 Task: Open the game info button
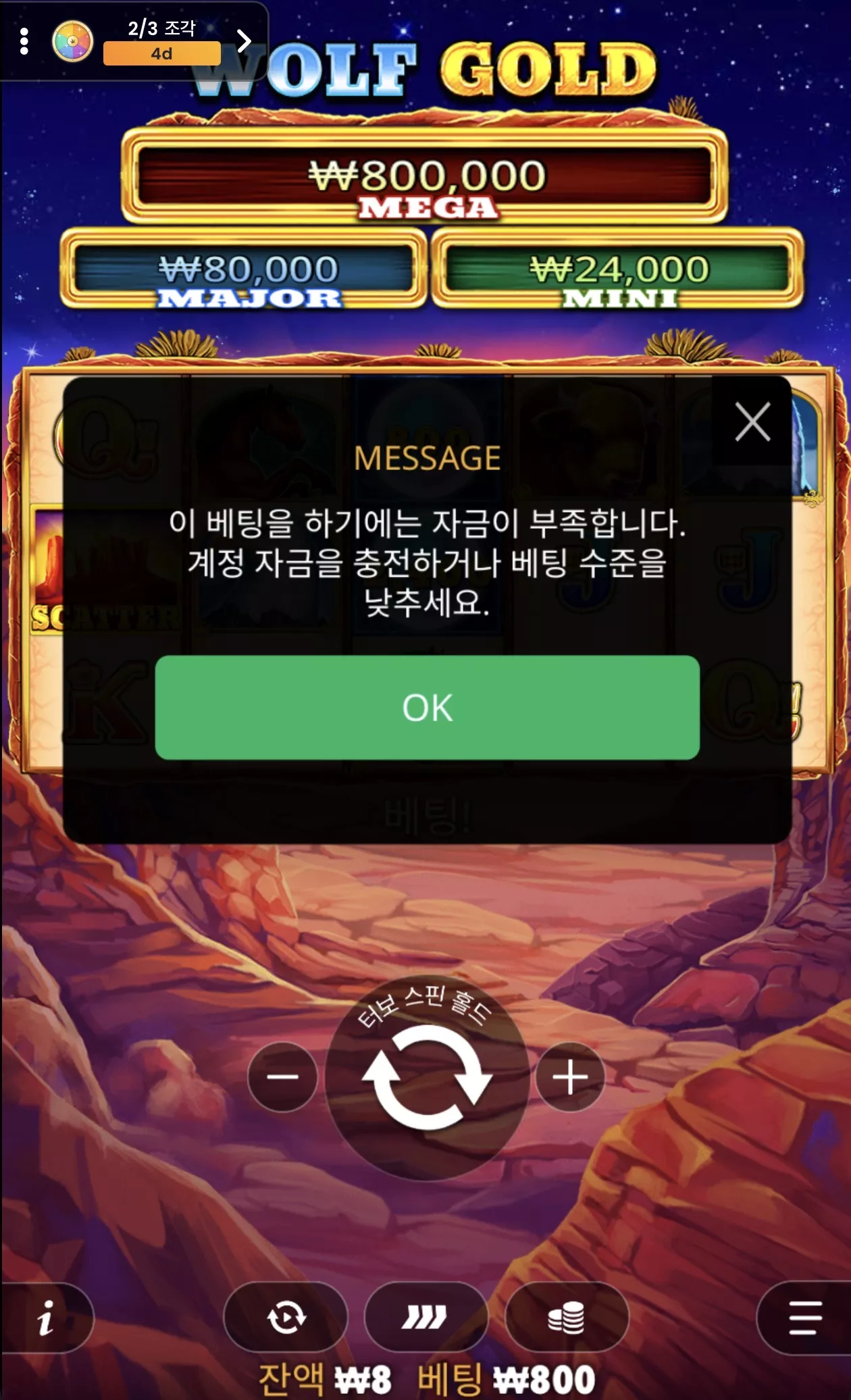[x=46, y=1318]
